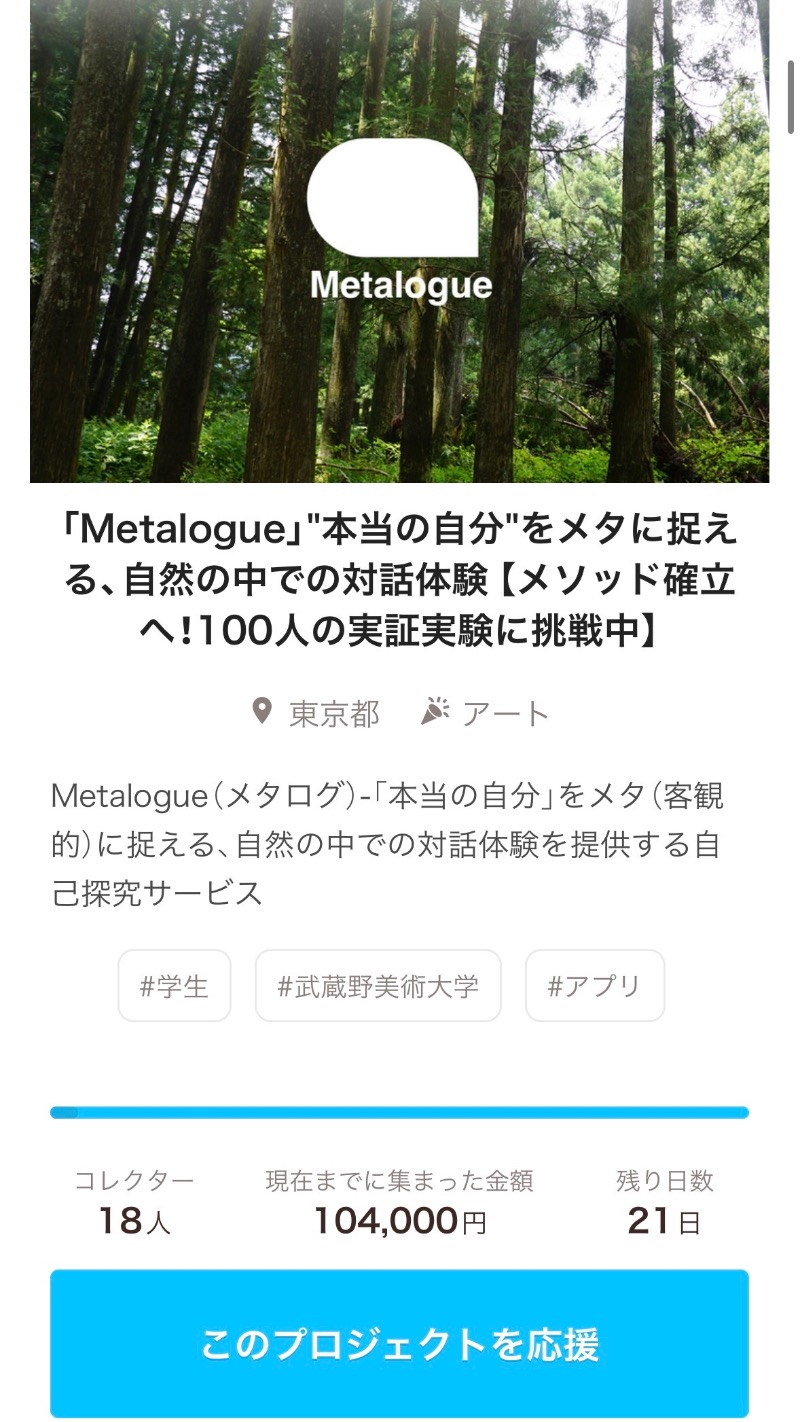800x1422 pixels.
Task: Select the #学生 tag chip
Action: point(175,986)
